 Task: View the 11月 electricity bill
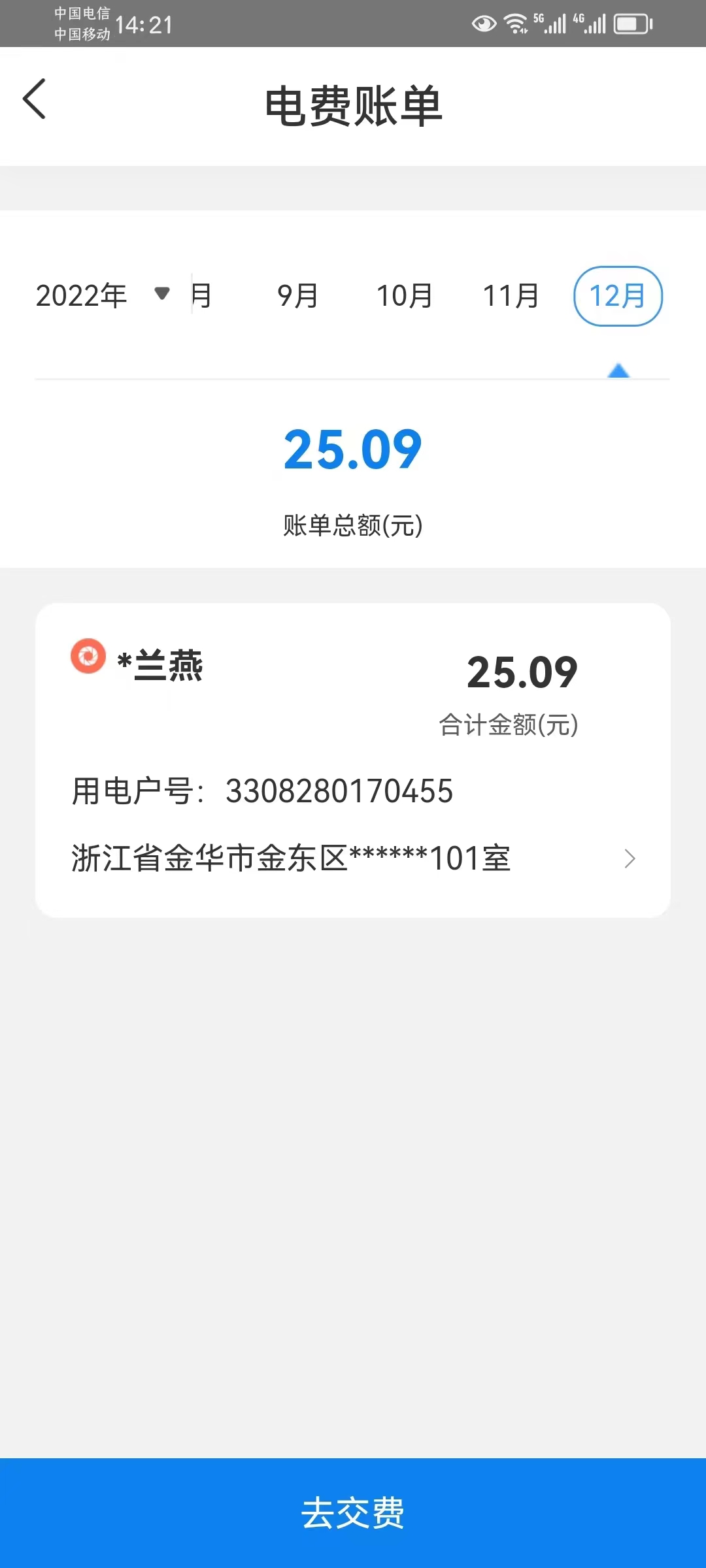pyautogui.click(x=511, y=296)
